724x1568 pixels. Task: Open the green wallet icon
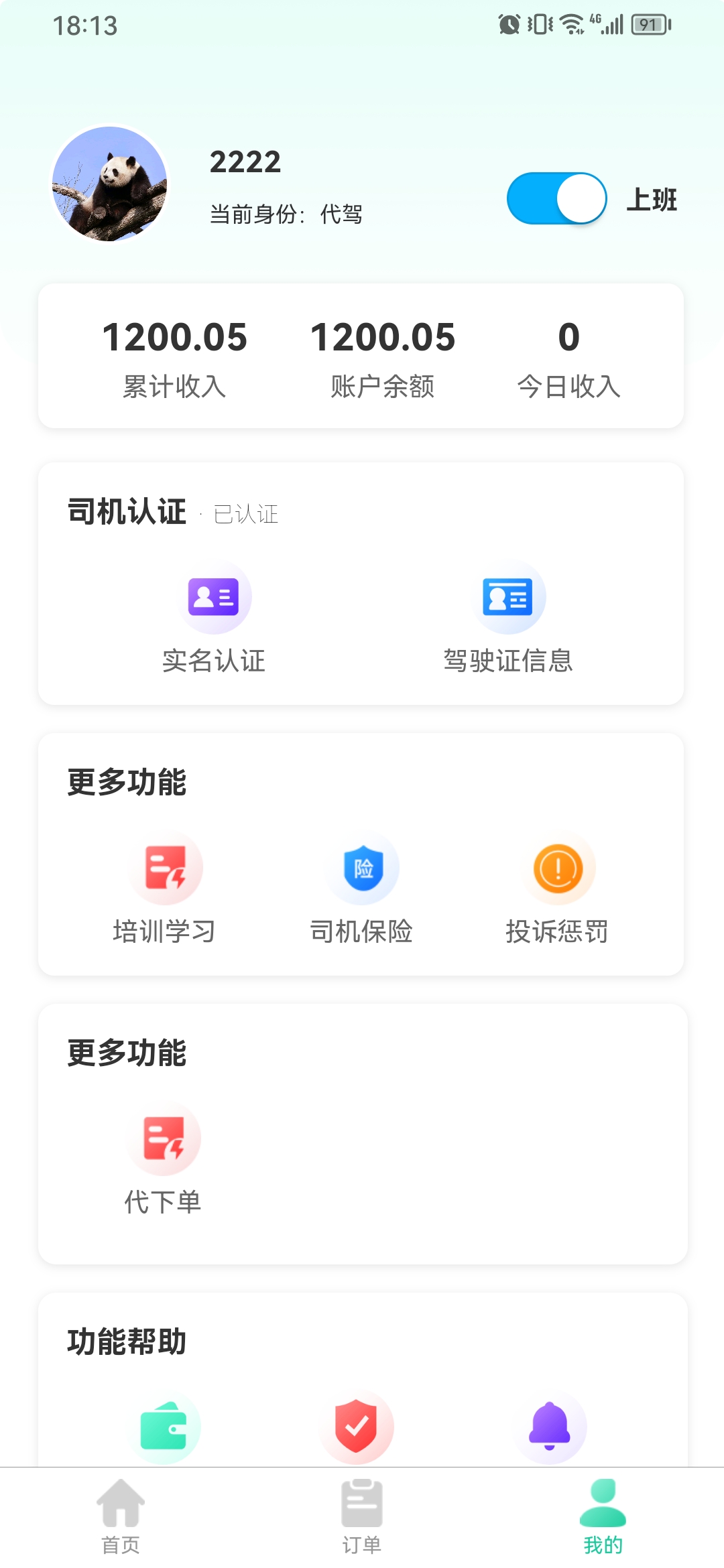(164, 1427)
